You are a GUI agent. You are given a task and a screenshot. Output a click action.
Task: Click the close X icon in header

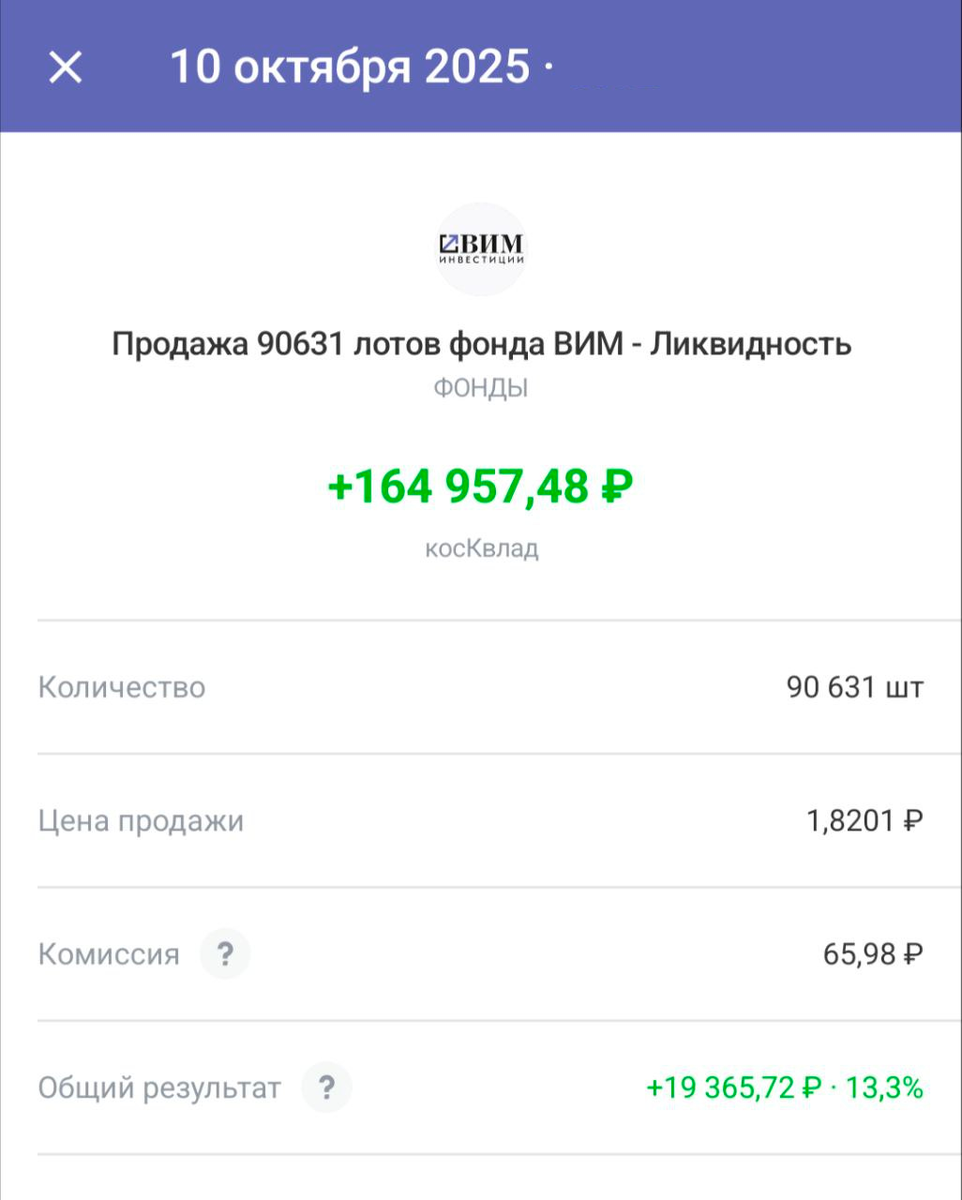point(66,67)
